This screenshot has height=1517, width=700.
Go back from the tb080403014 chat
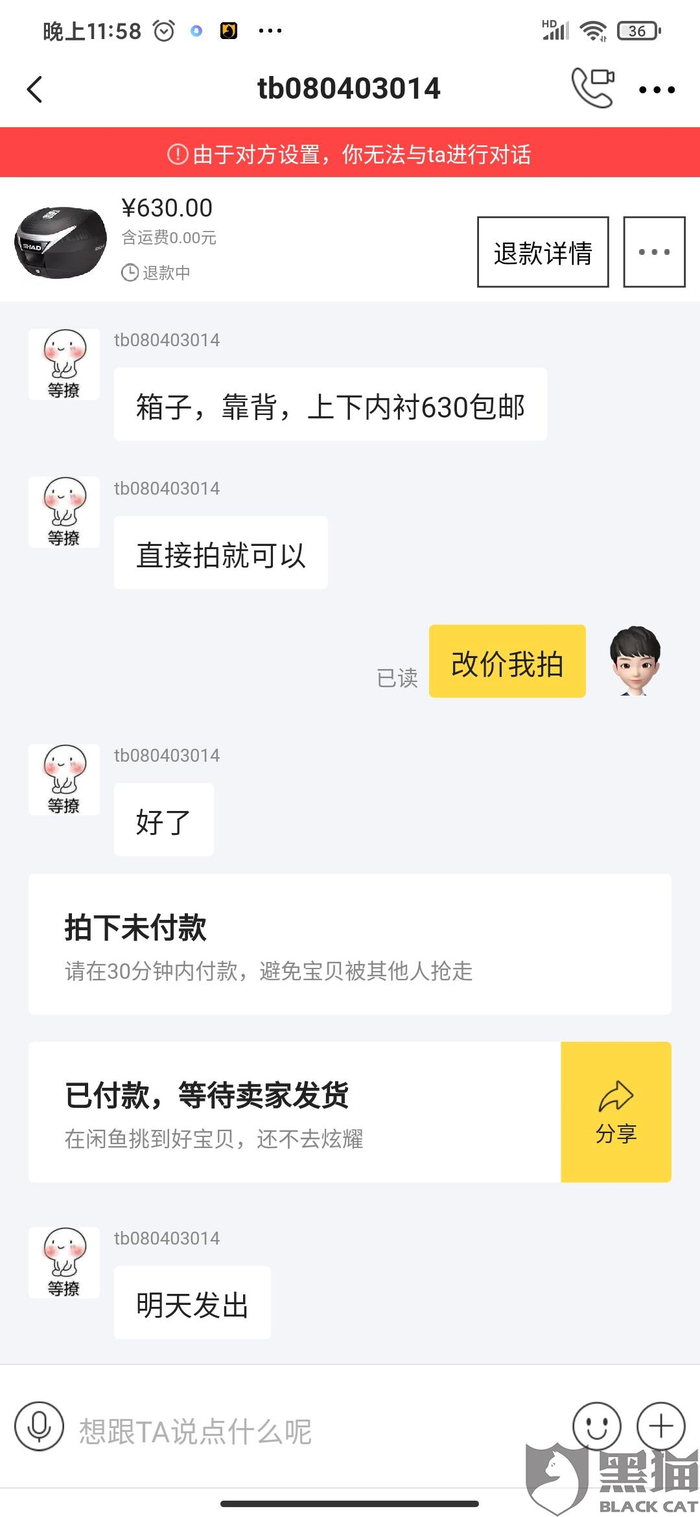click(x=35, y=89)
